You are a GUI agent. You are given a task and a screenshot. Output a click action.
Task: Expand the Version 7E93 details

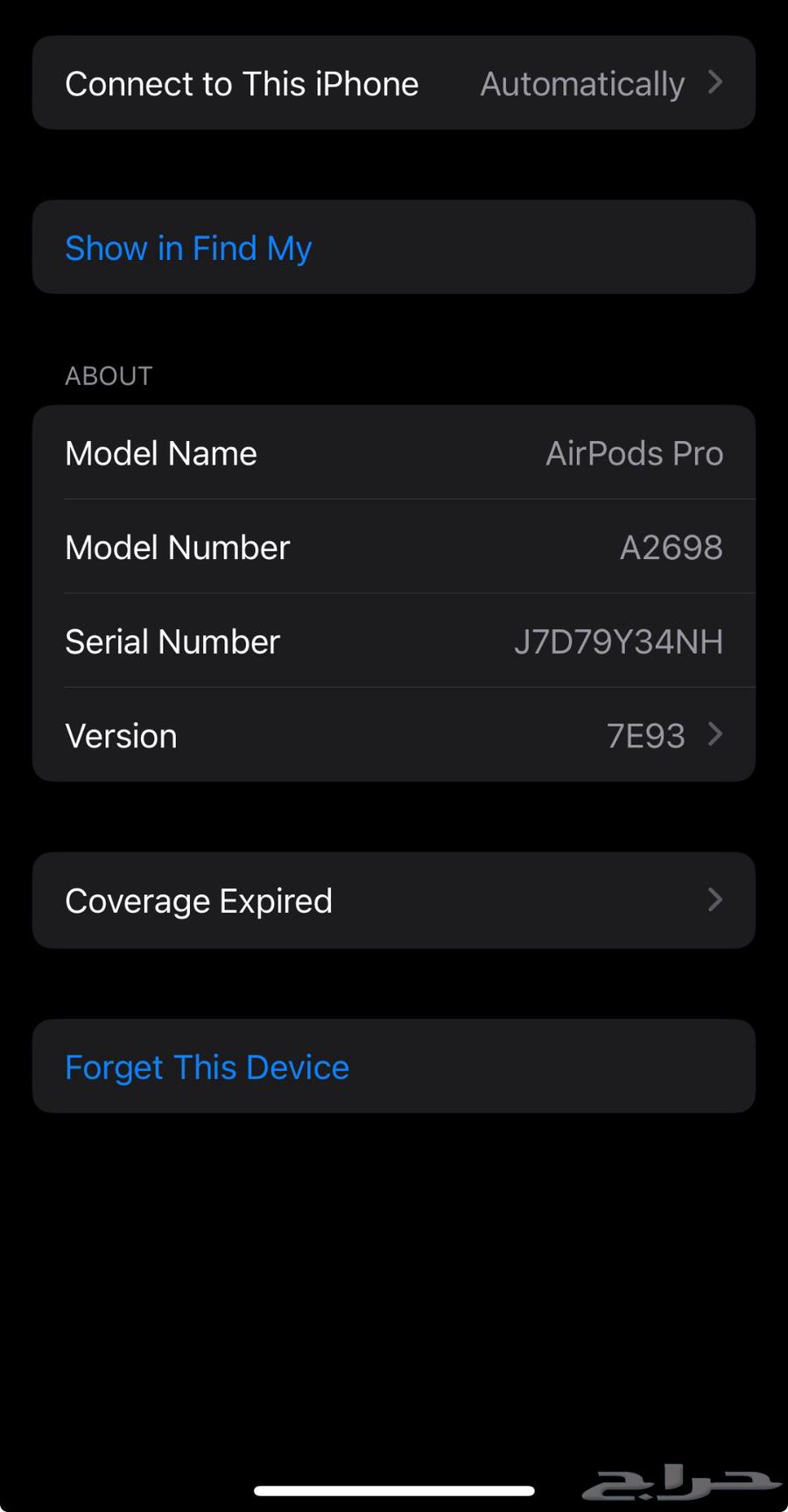tap(715, 735)
